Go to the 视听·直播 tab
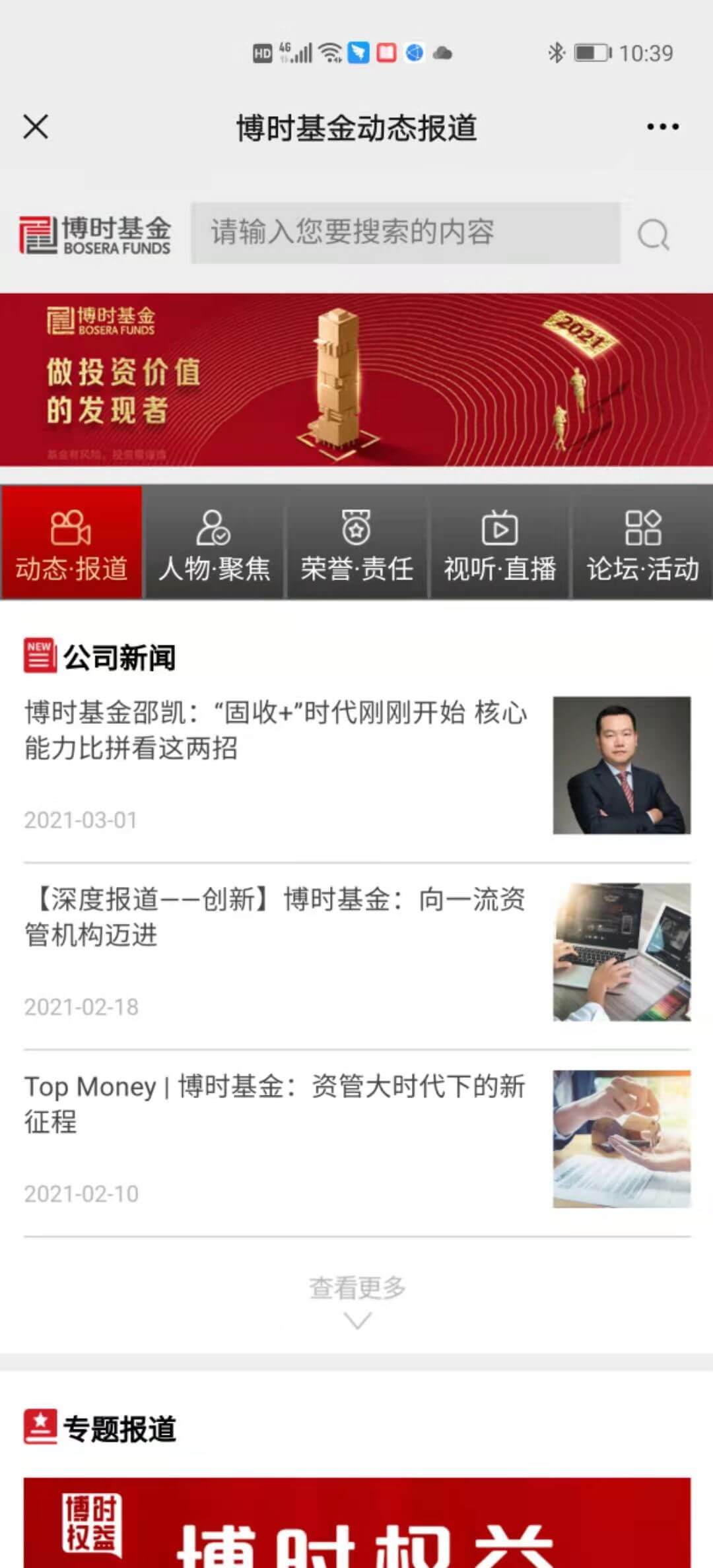 click(x=500, y=543)
